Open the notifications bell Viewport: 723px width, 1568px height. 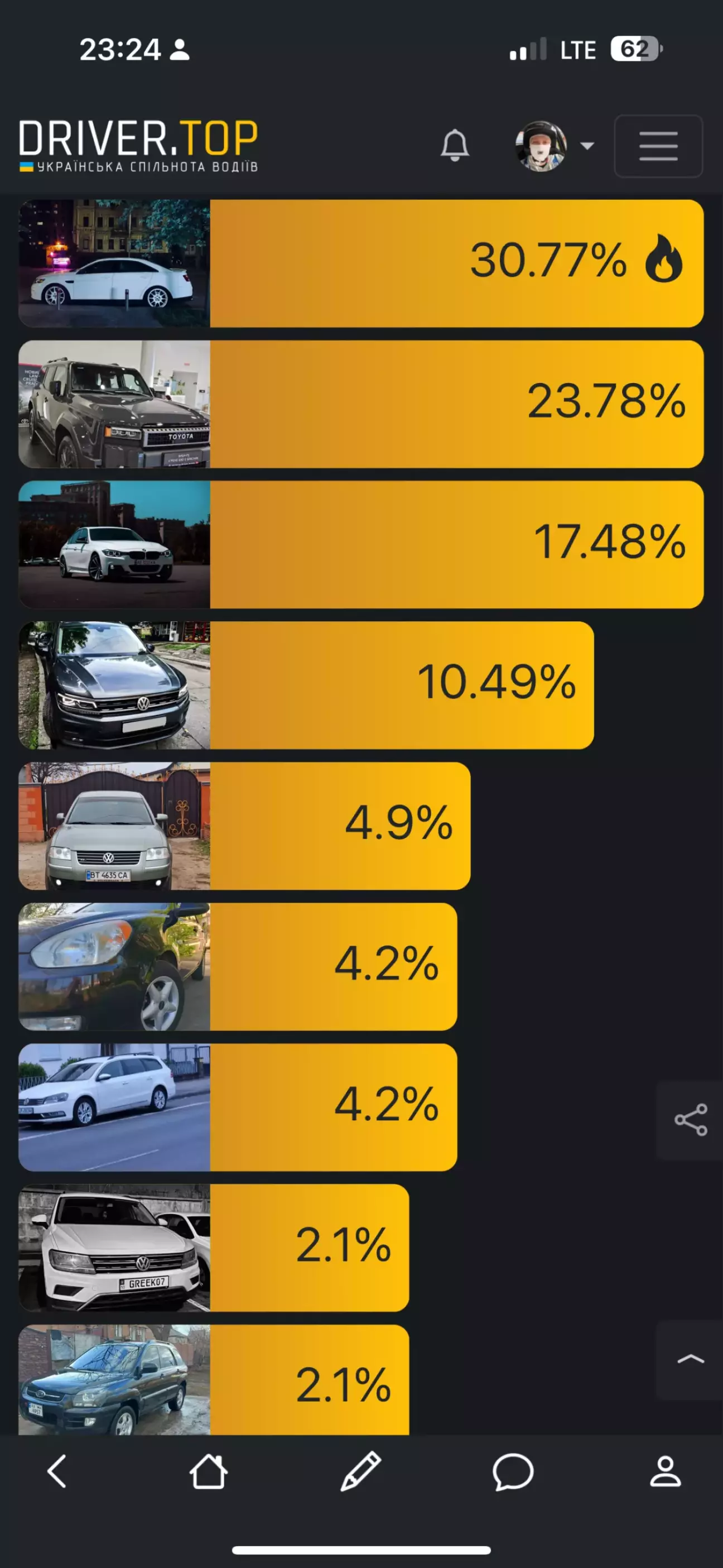(455, 146)
